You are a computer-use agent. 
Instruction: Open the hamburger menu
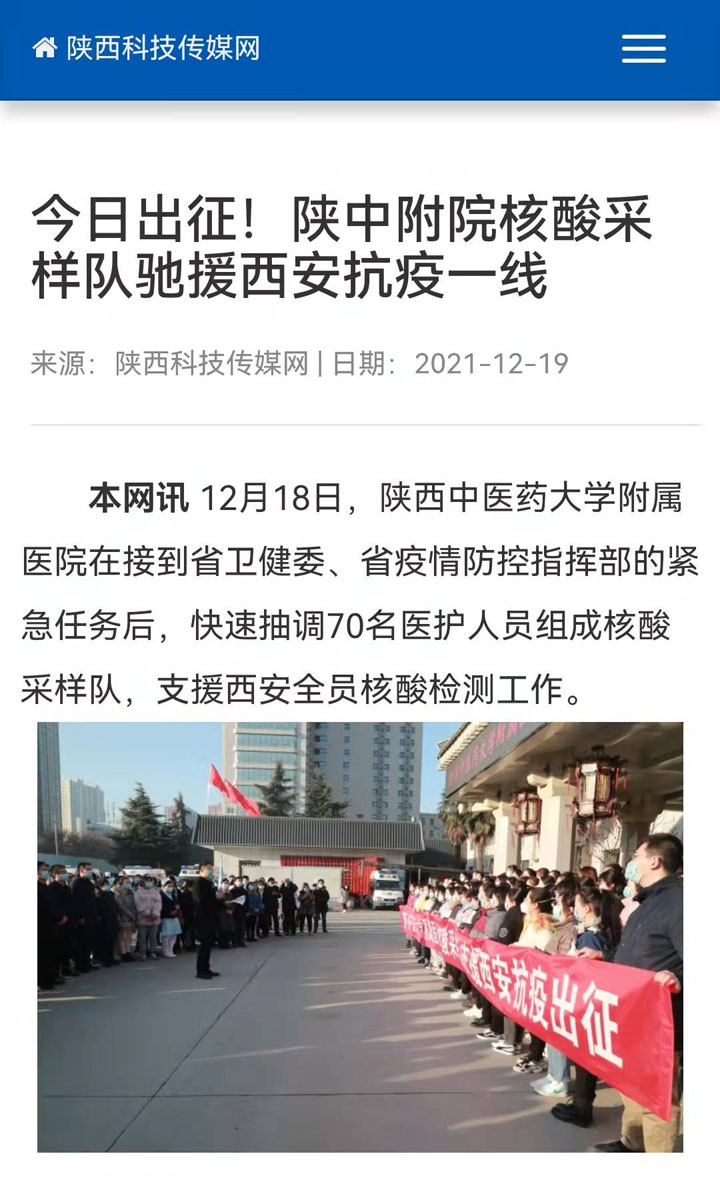coord(643,48)
